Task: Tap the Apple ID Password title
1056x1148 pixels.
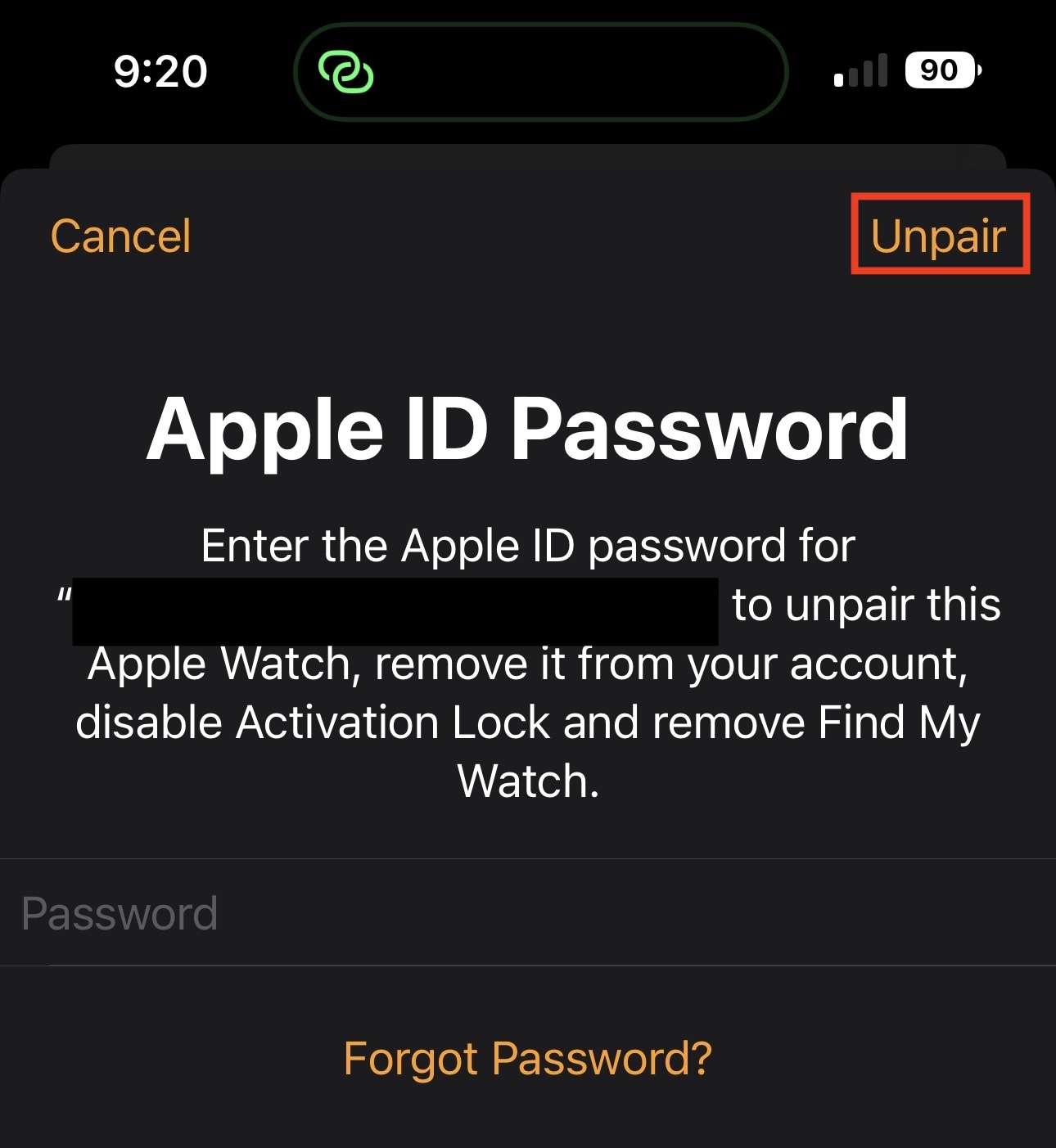Action: point(528,430)
